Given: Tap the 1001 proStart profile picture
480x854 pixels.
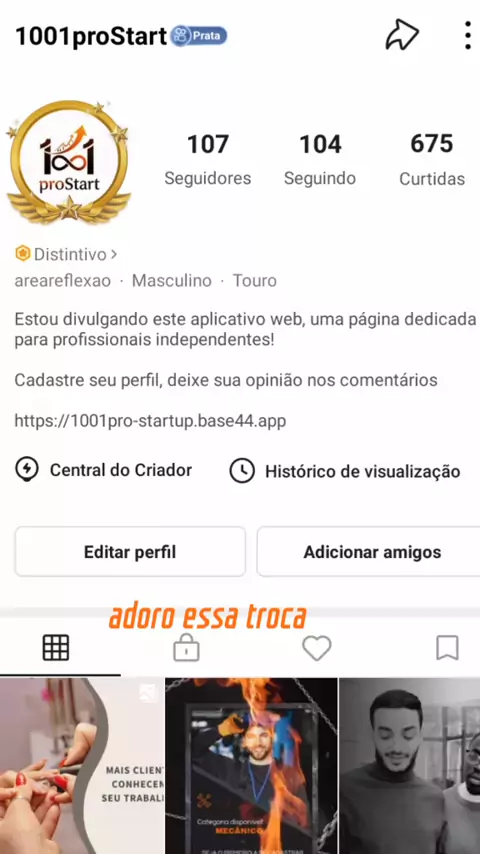Looking at the screenshot, I should pyautogui.click(x=69, y=161).
